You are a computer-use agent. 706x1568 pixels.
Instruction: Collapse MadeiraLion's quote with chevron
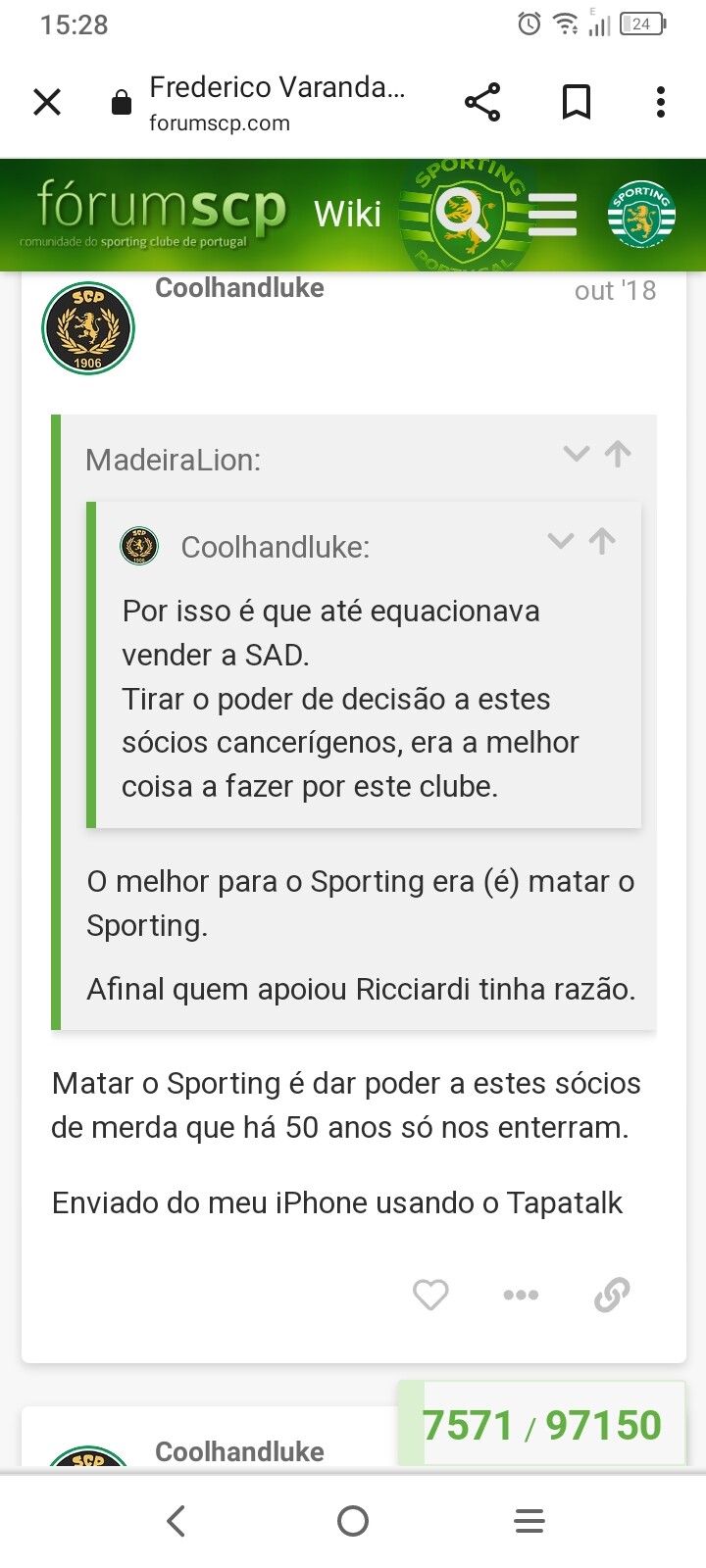[x=576, y=454]
